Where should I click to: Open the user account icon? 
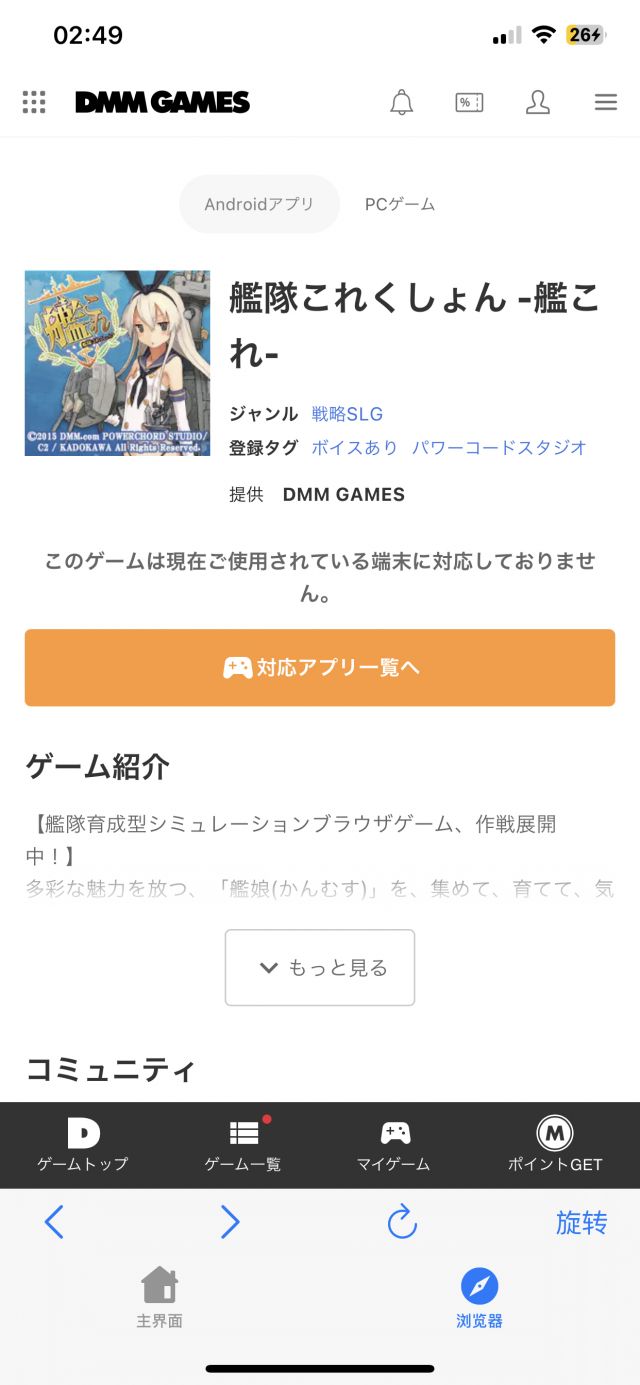pos(538,102)
